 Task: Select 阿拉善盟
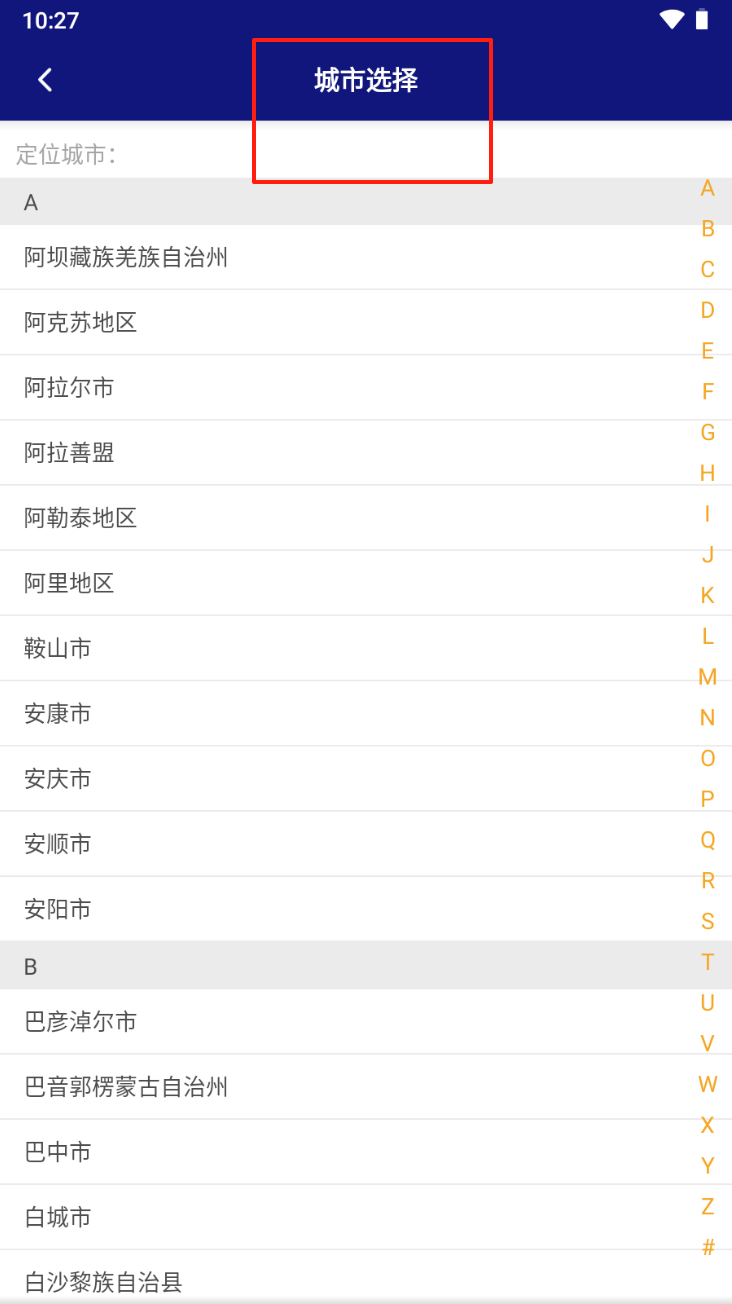coord(69,452)
